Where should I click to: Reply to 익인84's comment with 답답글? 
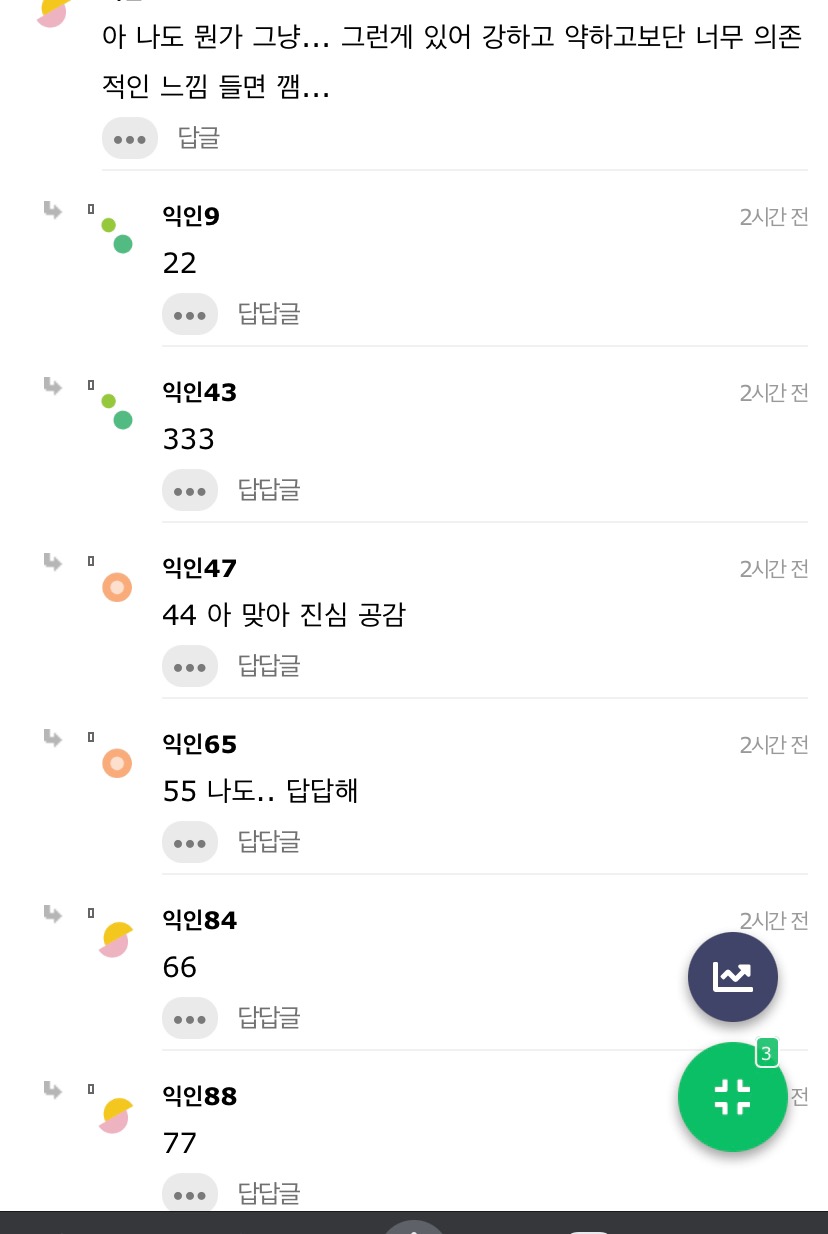(x=269, y=1018)
